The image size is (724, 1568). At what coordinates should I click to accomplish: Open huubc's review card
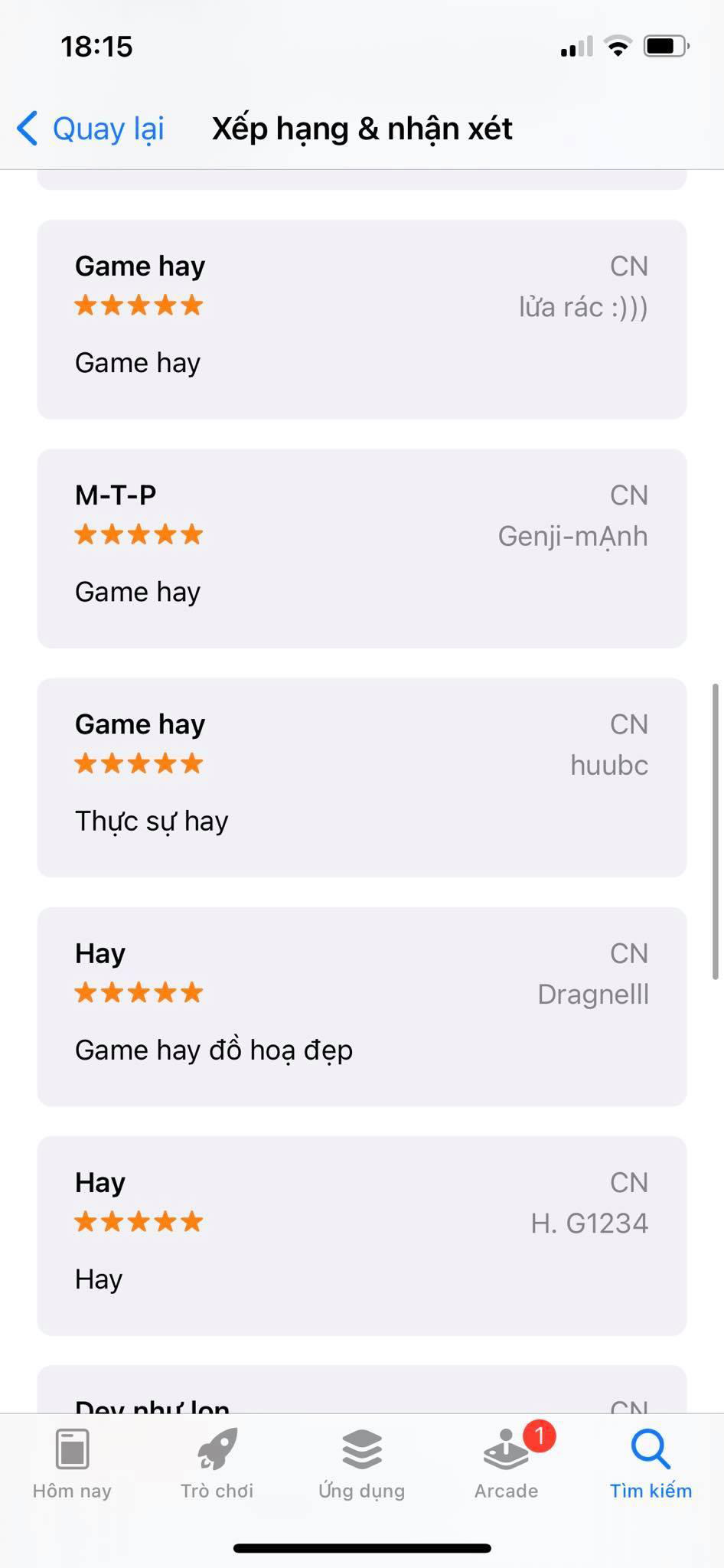point(362,777)
